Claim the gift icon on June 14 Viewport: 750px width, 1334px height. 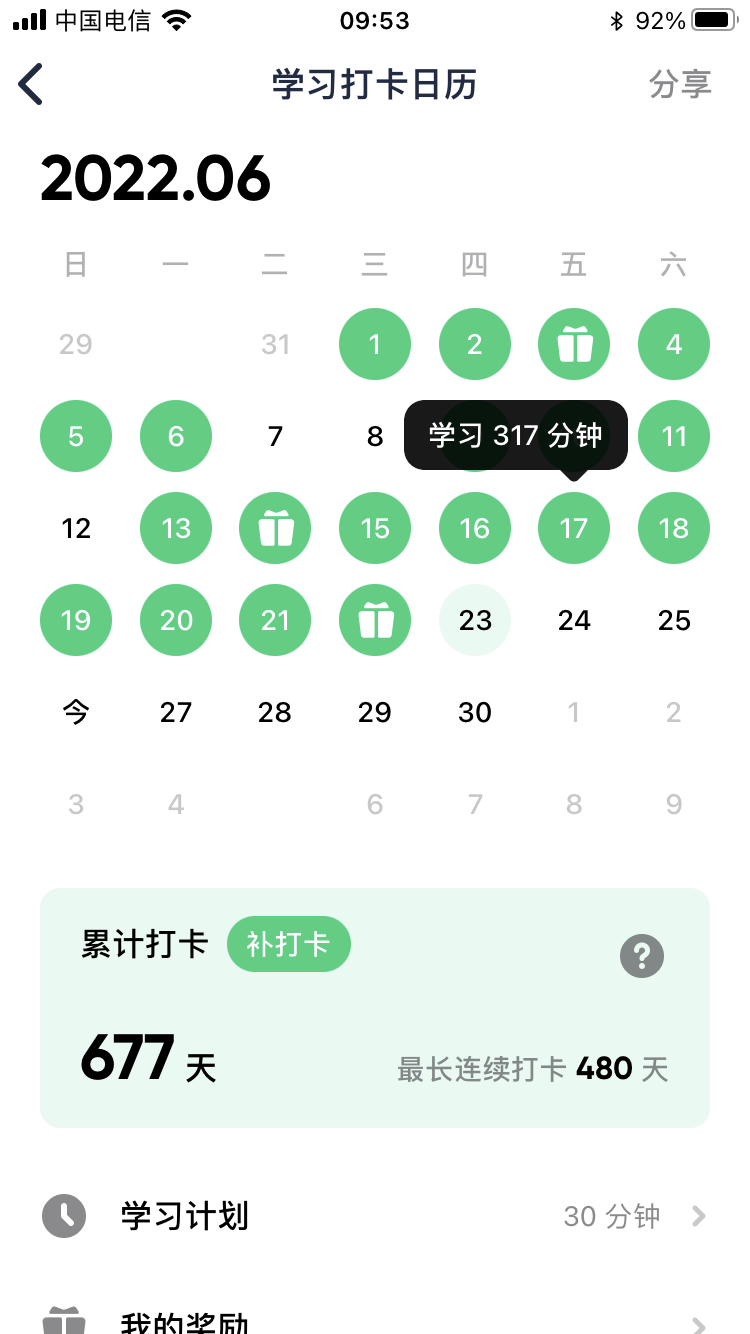[275, 528]
